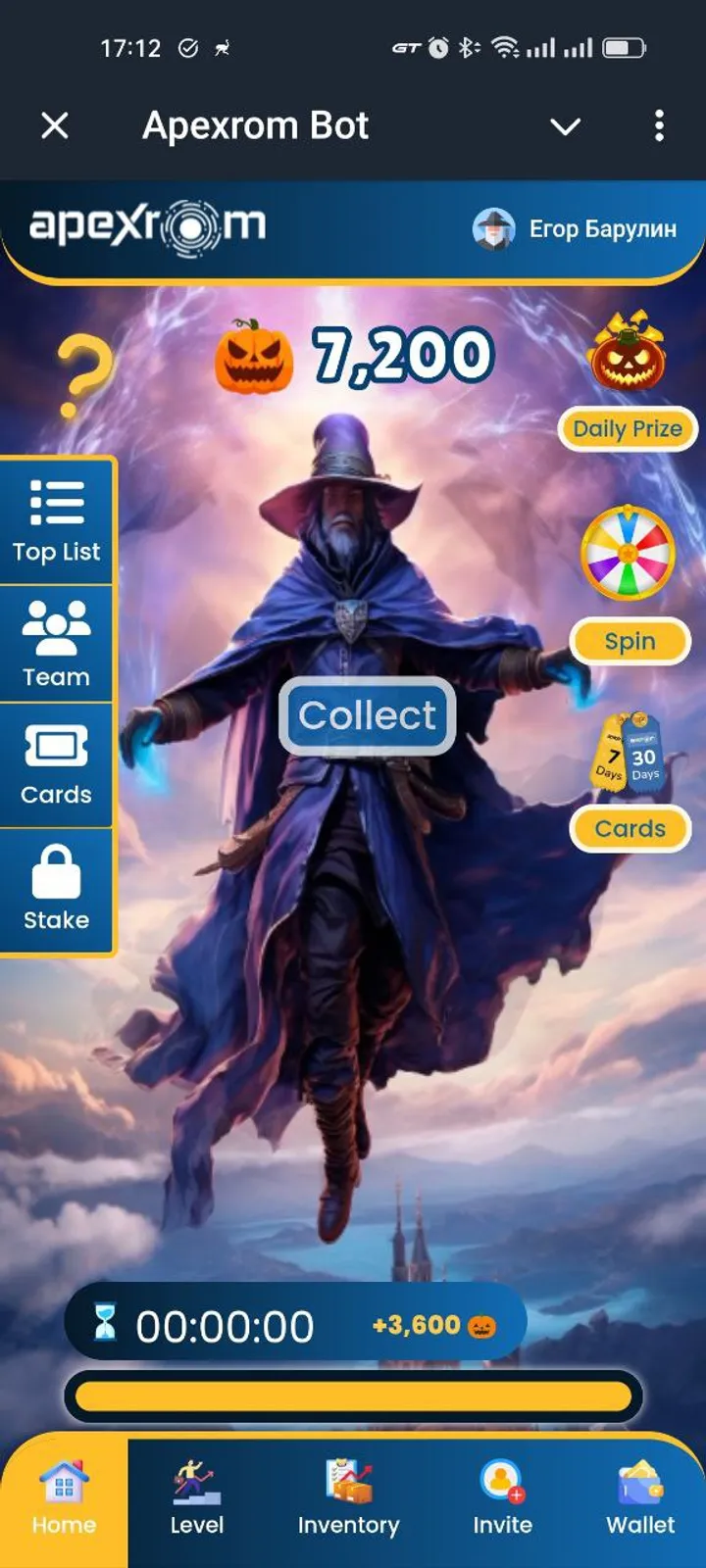The image size is (706, 1568).
Task: Open the three-dot overflow menu
Action: pyautogui.click(x=659, y=125)
